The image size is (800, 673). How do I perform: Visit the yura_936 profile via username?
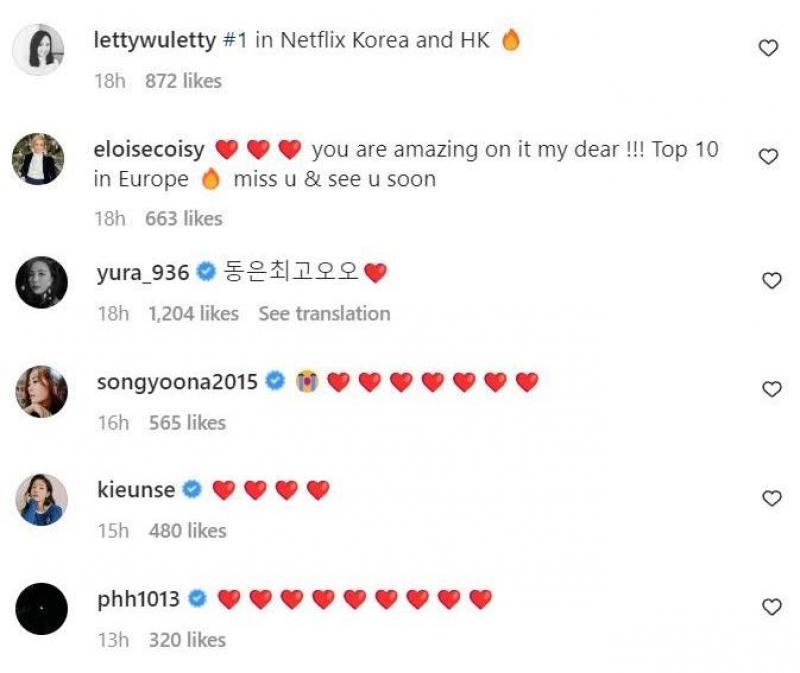click(143, 272)
